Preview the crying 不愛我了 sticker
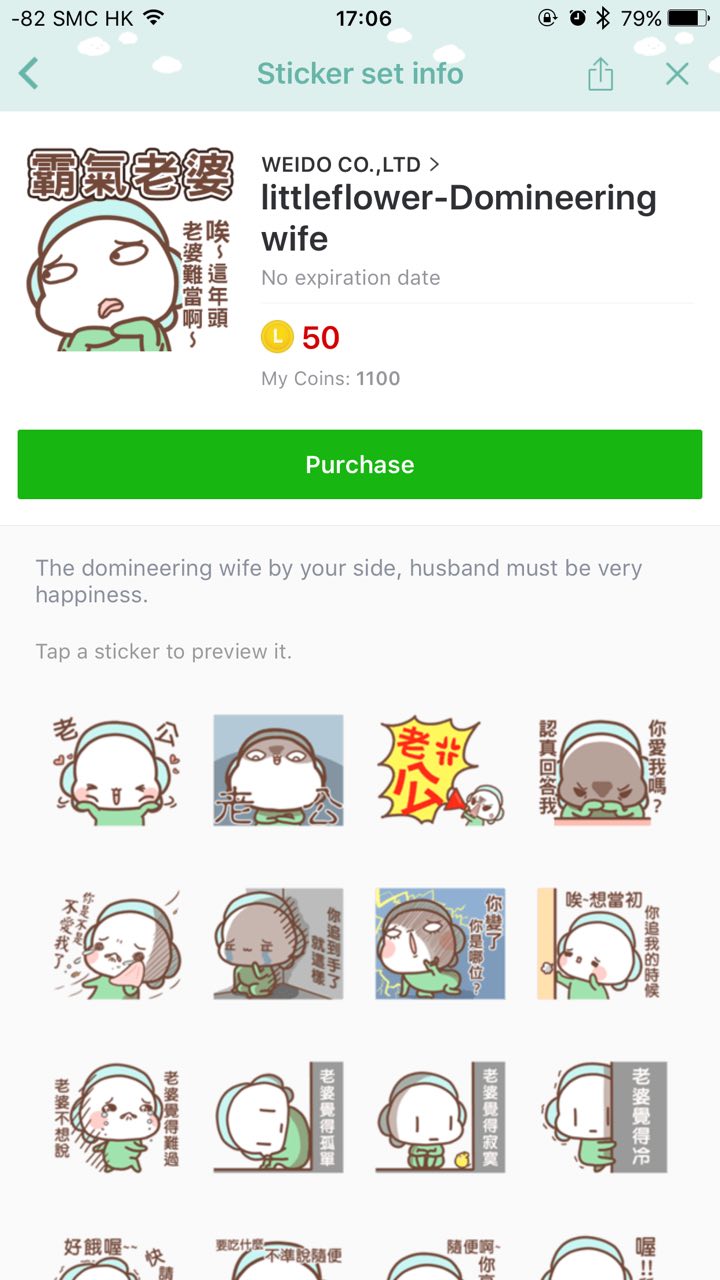 [116, 944]
